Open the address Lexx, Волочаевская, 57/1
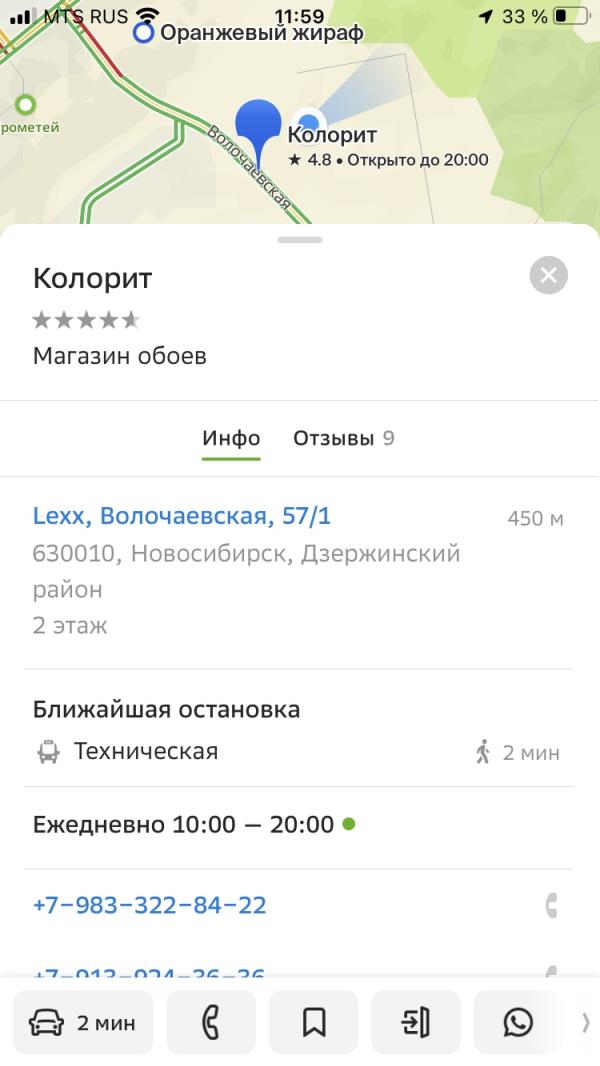Image resolution: width=600 pixels, height=1066 pixels. [x=182, y=516]
